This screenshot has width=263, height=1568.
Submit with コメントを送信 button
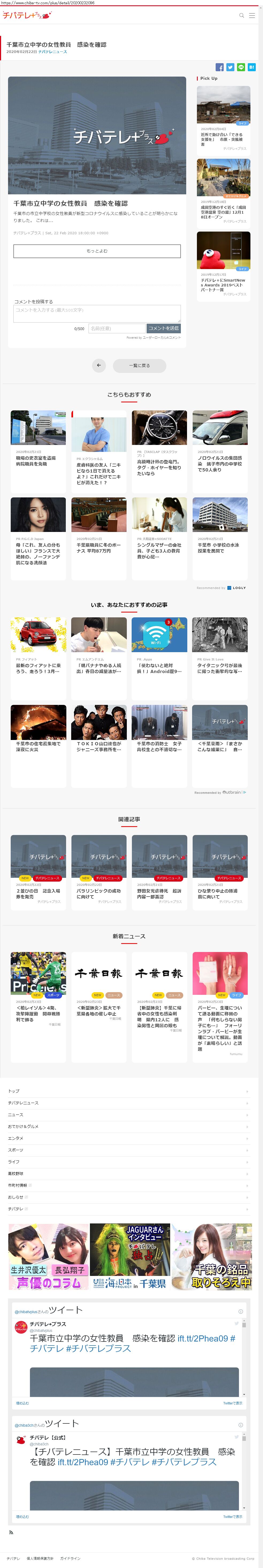tap(163, 328)
